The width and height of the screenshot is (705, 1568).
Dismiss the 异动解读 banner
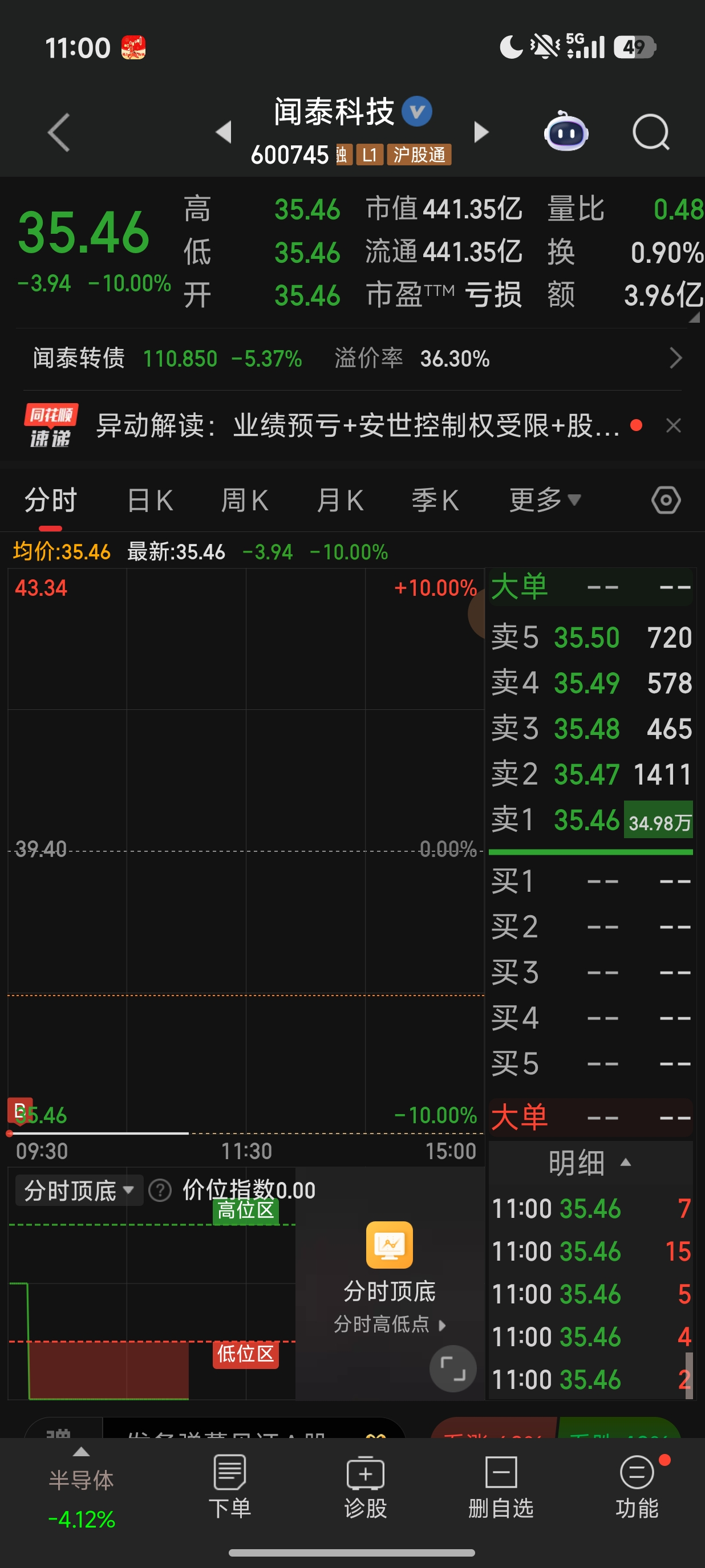[673, 425]
